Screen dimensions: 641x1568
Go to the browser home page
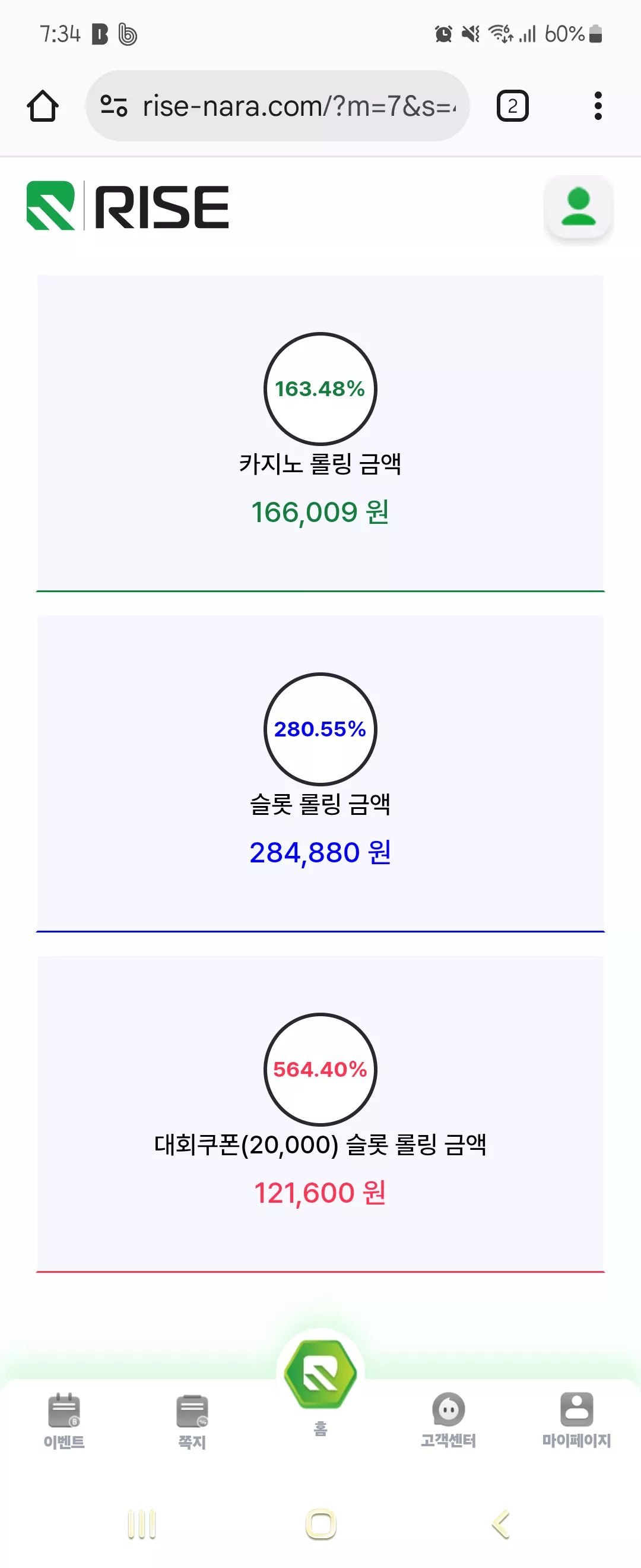43,106
